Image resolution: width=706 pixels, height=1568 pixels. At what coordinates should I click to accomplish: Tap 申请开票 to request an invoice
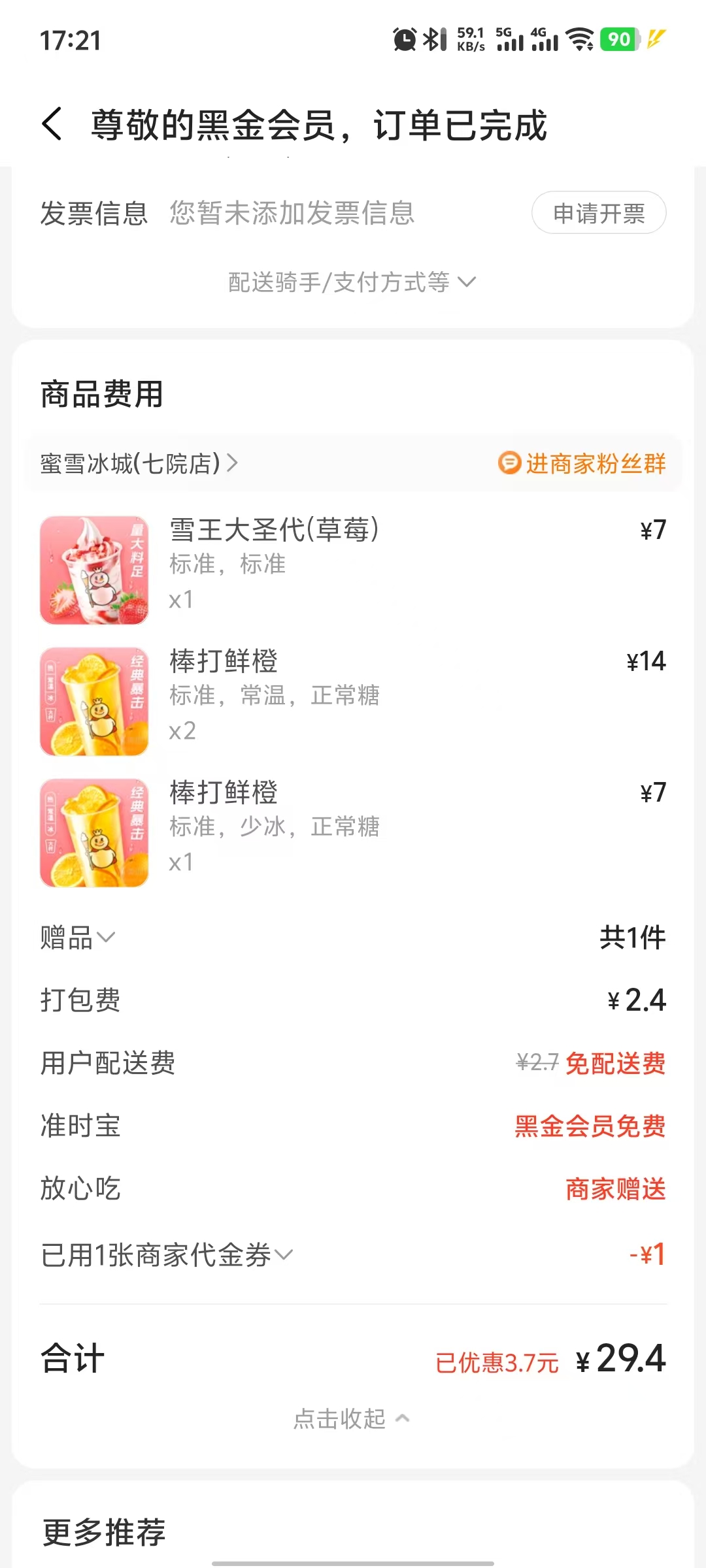coord(599,213)
